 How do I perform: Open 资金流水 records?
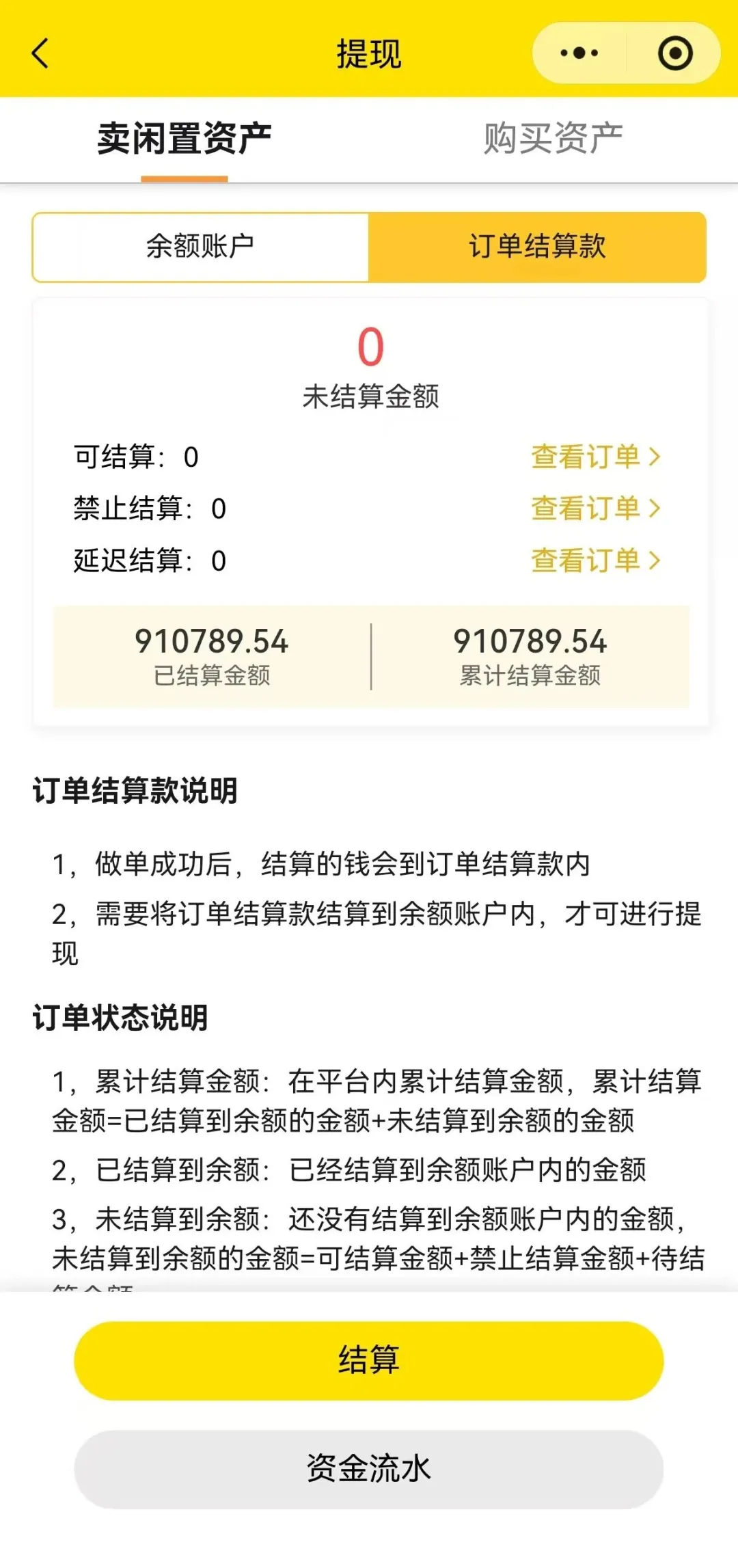tap(368, 1469)
